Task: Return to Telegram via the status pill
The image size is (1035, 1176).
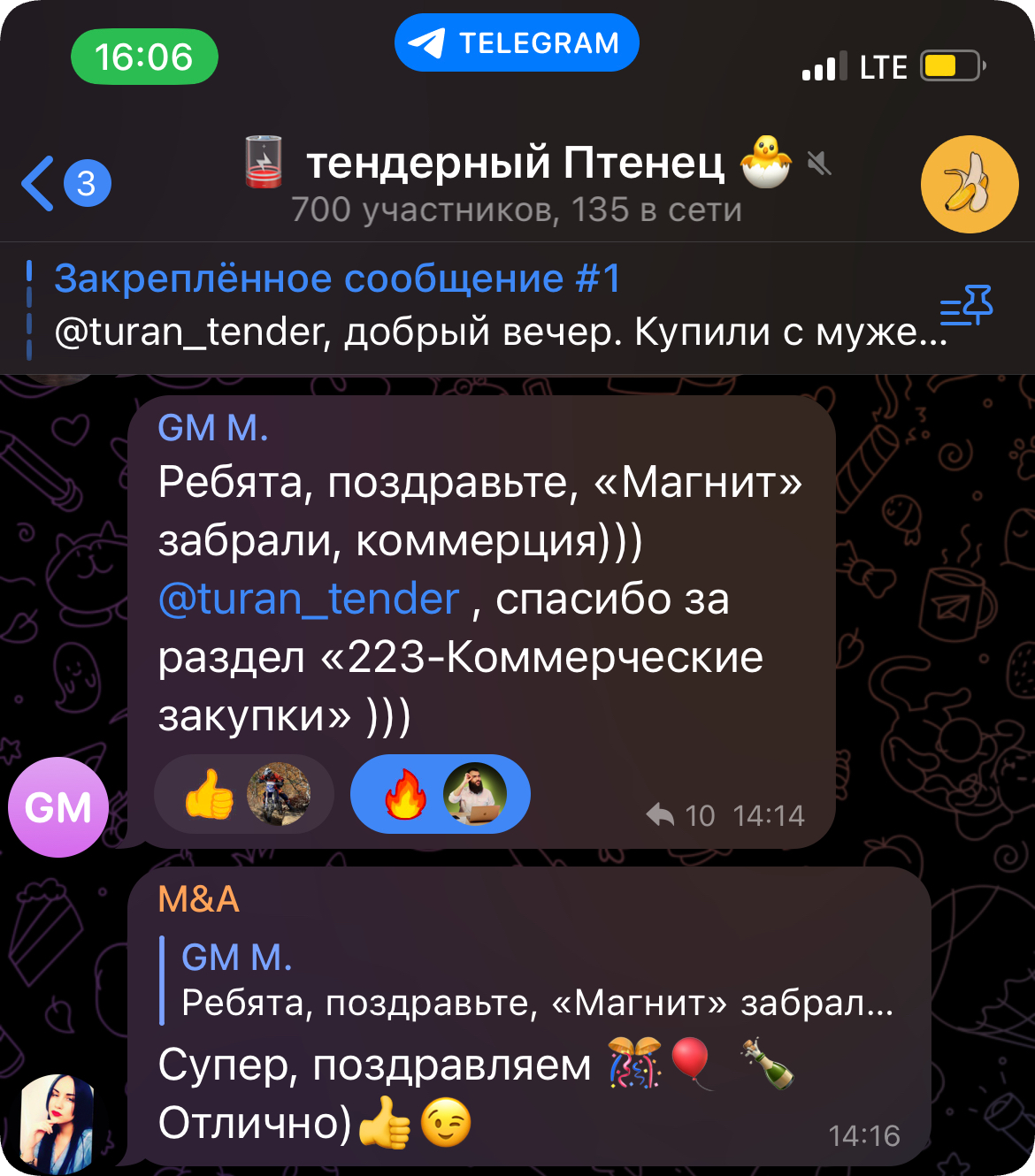Action: click(517, 43)
